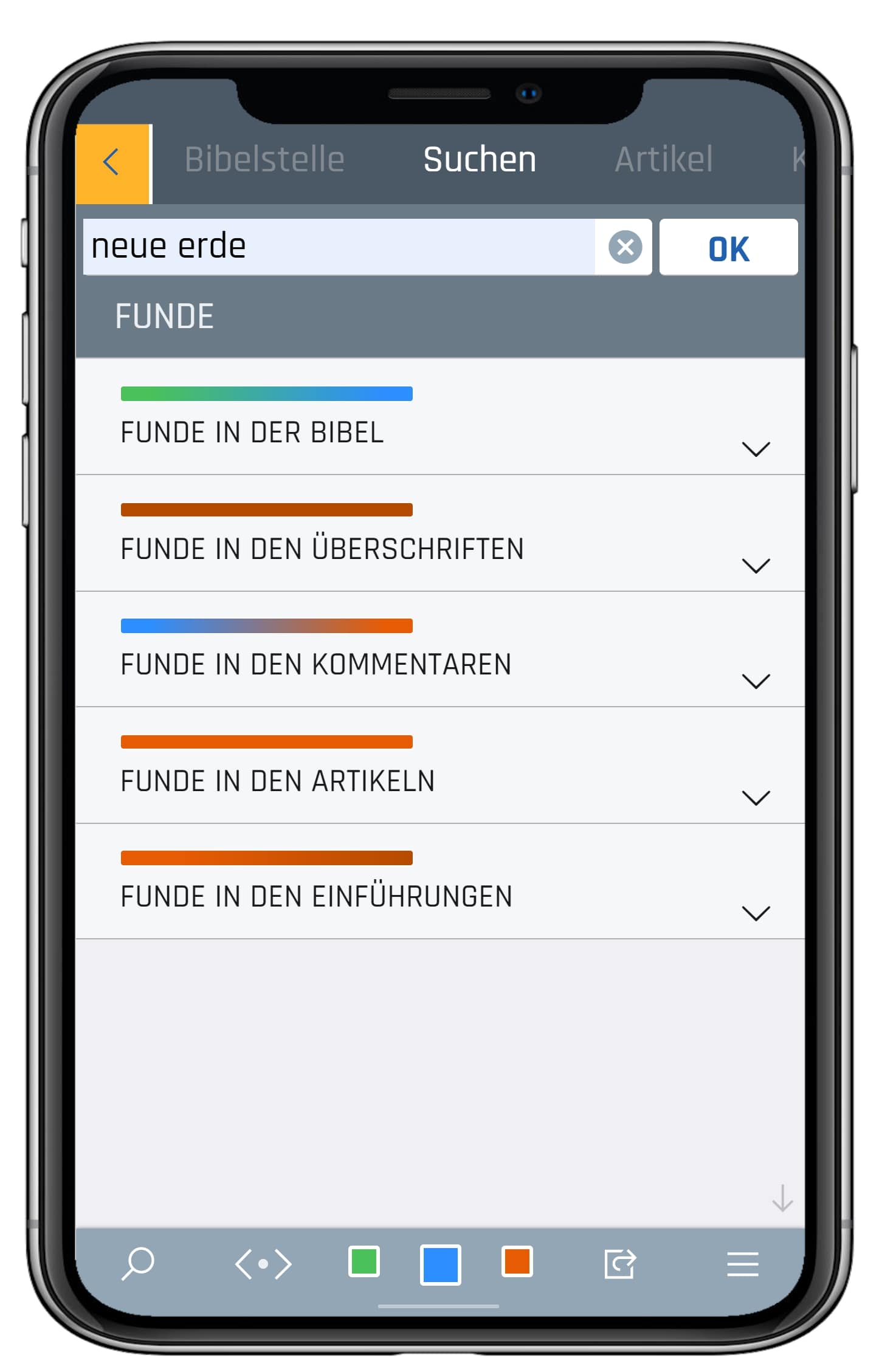Share via the bottom toolbar share icon
Screen dimensions: 882x1372
point(619,1264)
